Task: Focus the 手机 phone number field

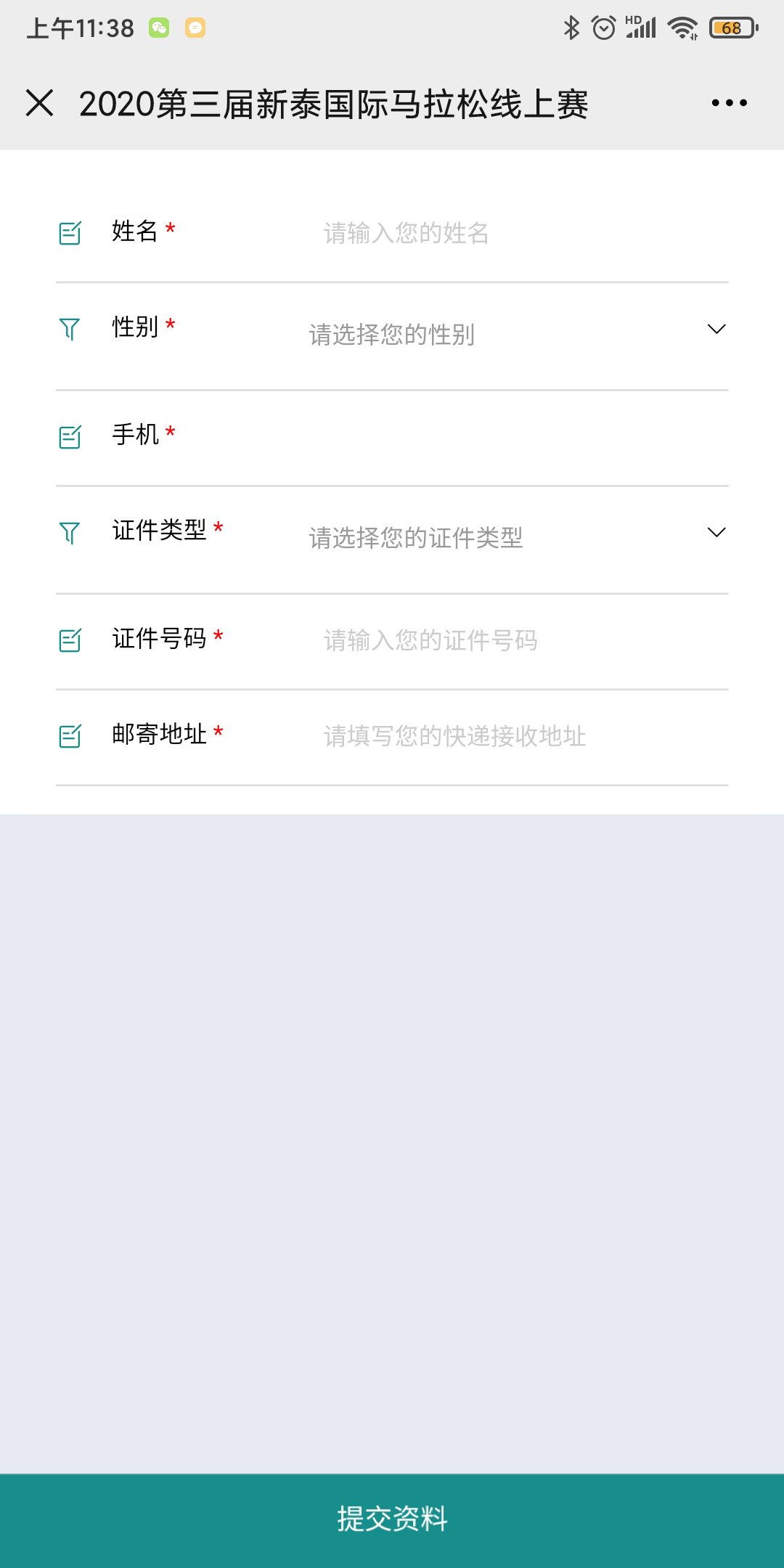Action: click(508, 436)
